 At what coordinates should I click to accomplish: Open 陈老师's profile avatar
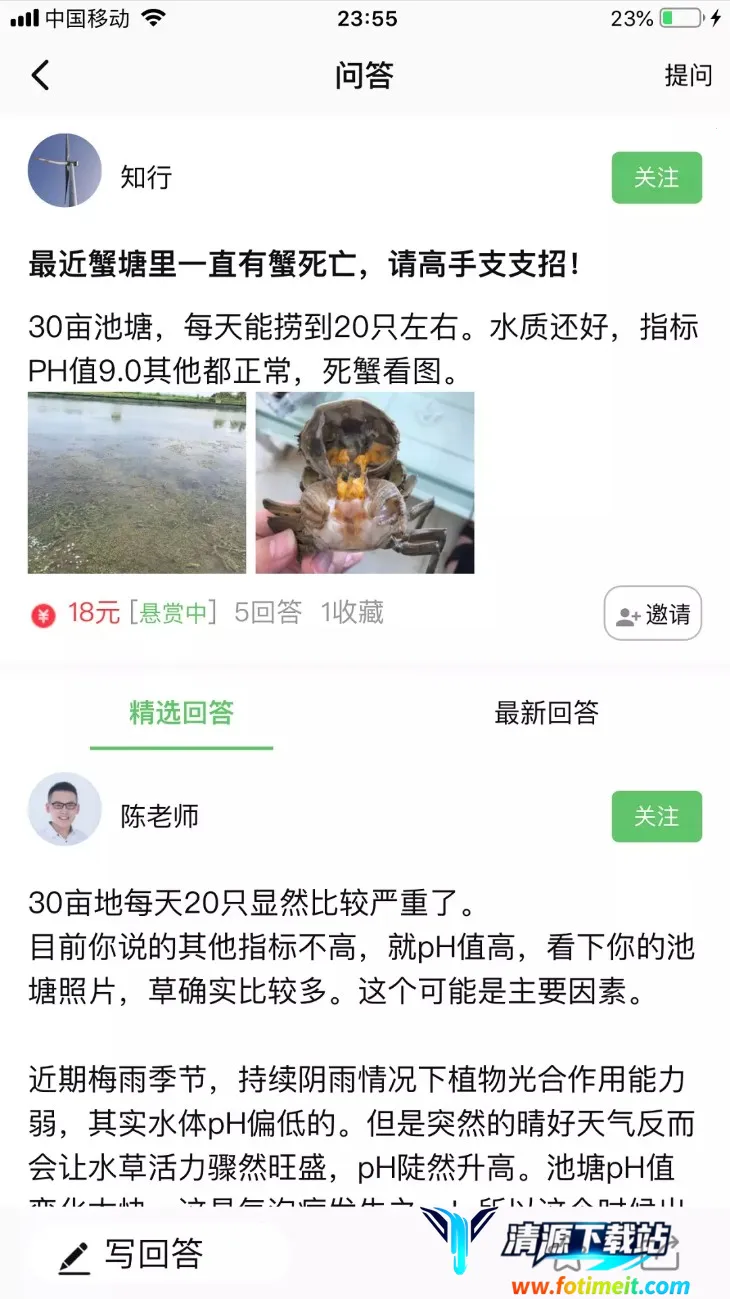tap(65, 809)
